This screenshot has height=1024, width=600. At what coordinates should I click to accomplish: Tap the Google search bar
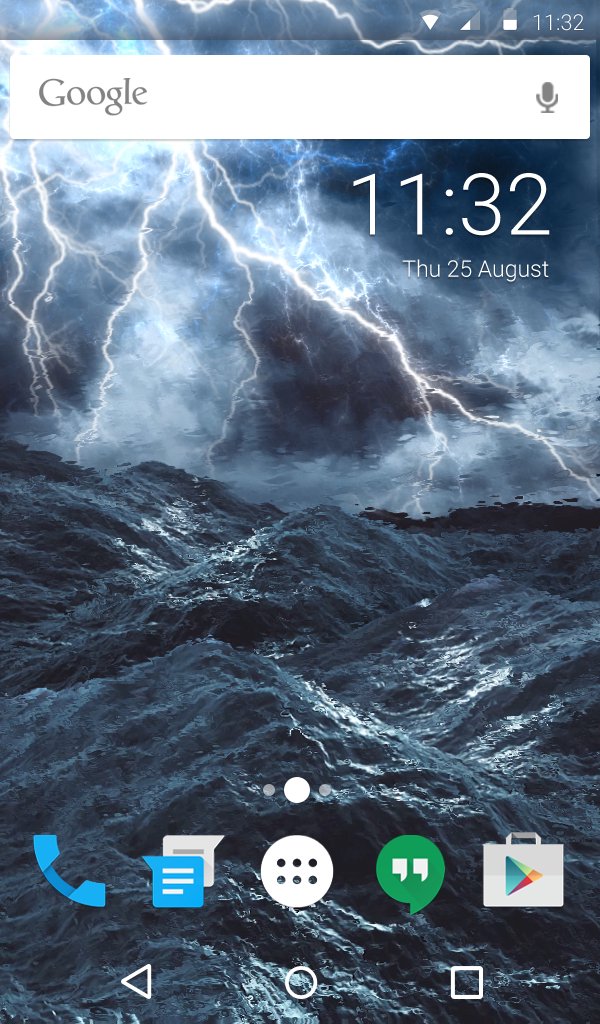[270, 97]
